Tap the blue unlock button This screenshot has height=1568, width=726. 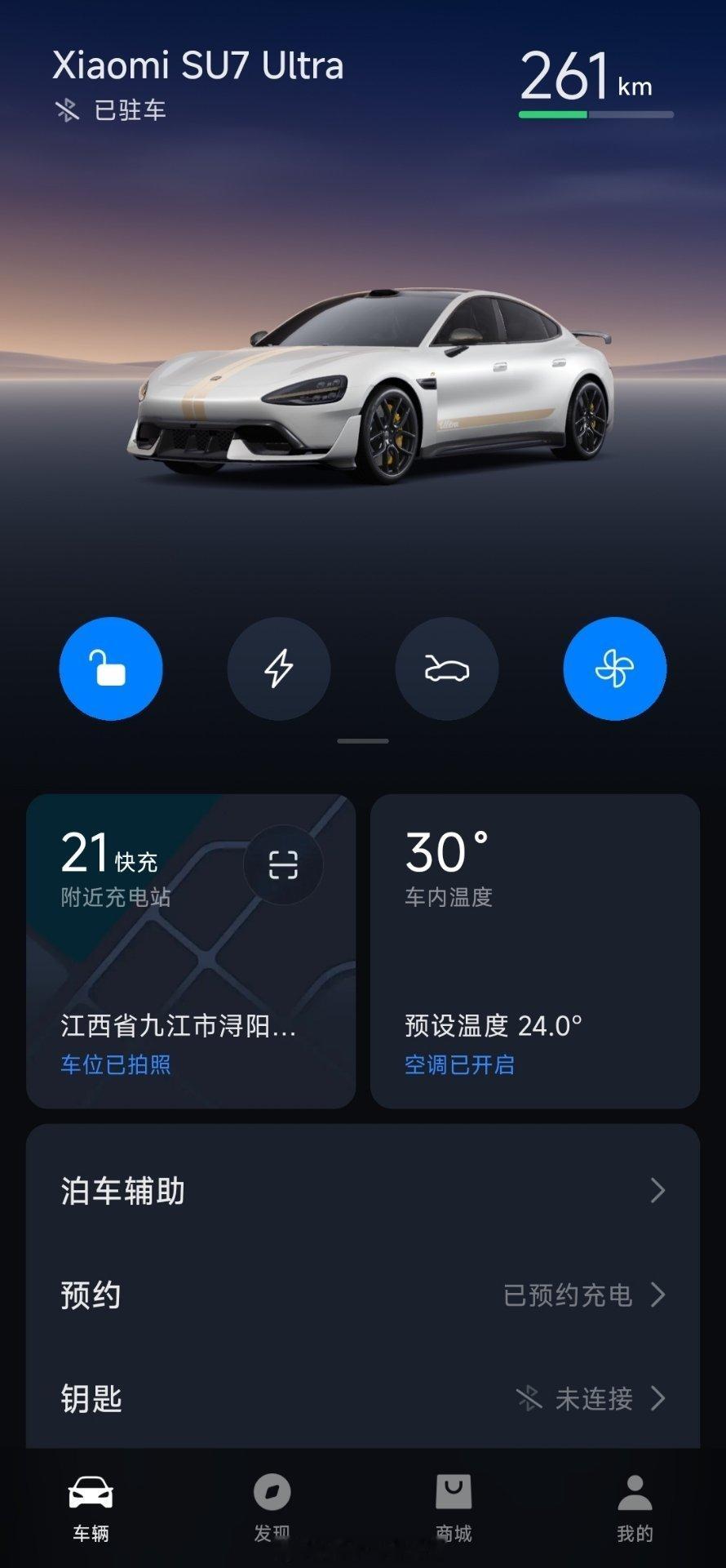pos(111,669)
